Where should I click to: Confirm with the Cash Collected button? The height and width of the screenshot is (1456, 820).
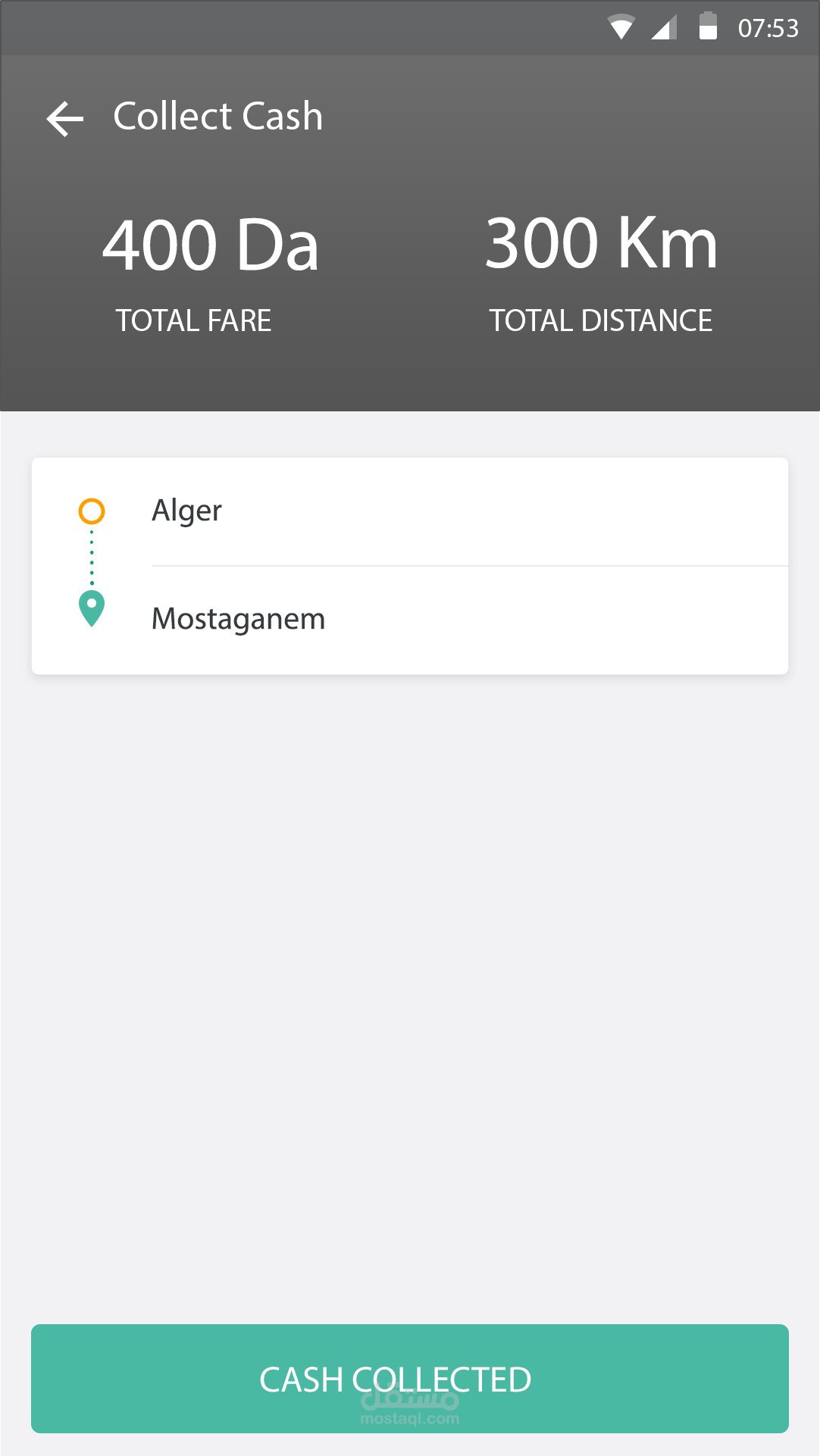tap(409, 1378)
